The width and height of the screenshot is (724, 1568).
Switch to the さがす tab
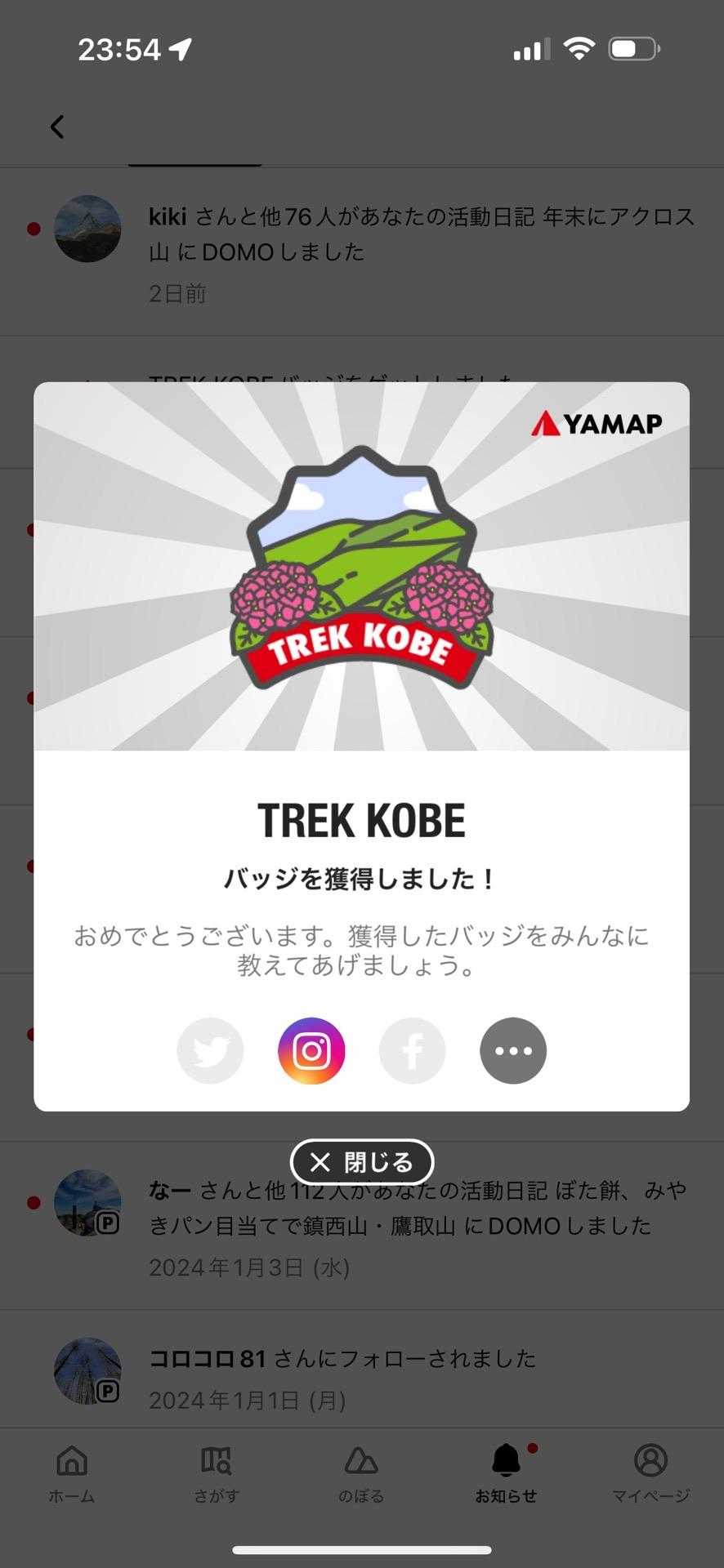[x=217, y=1473]
